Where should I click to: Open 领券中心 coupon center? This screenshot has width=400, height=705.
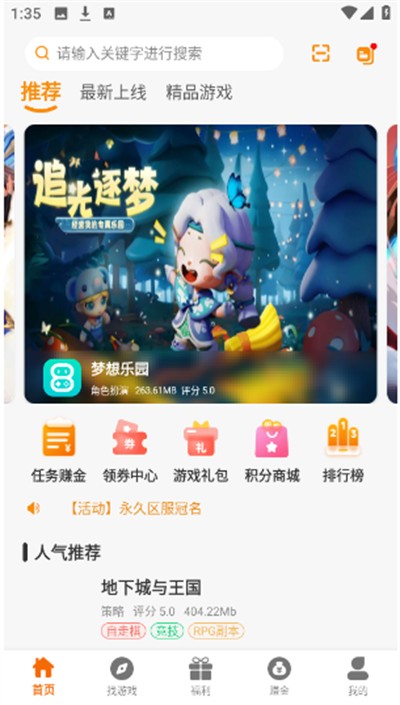(130, 451)
